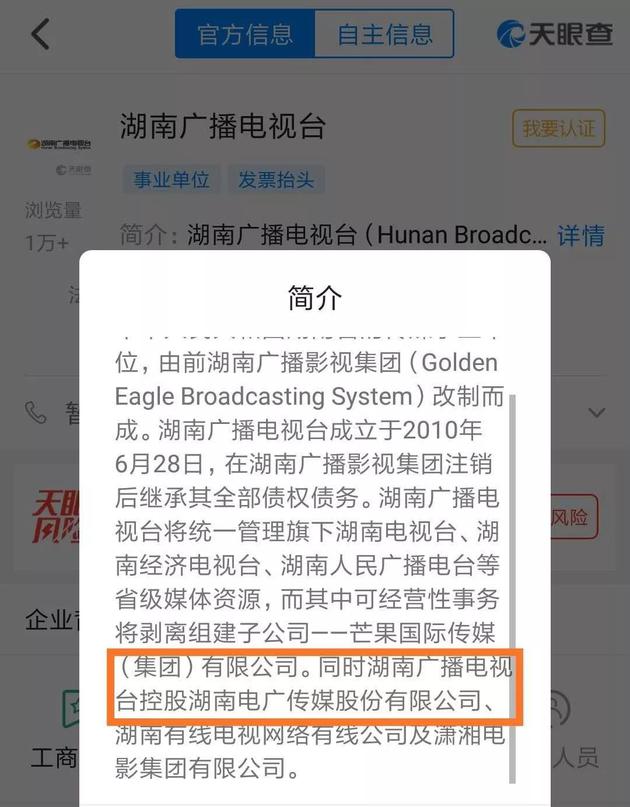Open the 详情 link for the introduction
The width and height of the screenshot is (630, 807).
580,236
